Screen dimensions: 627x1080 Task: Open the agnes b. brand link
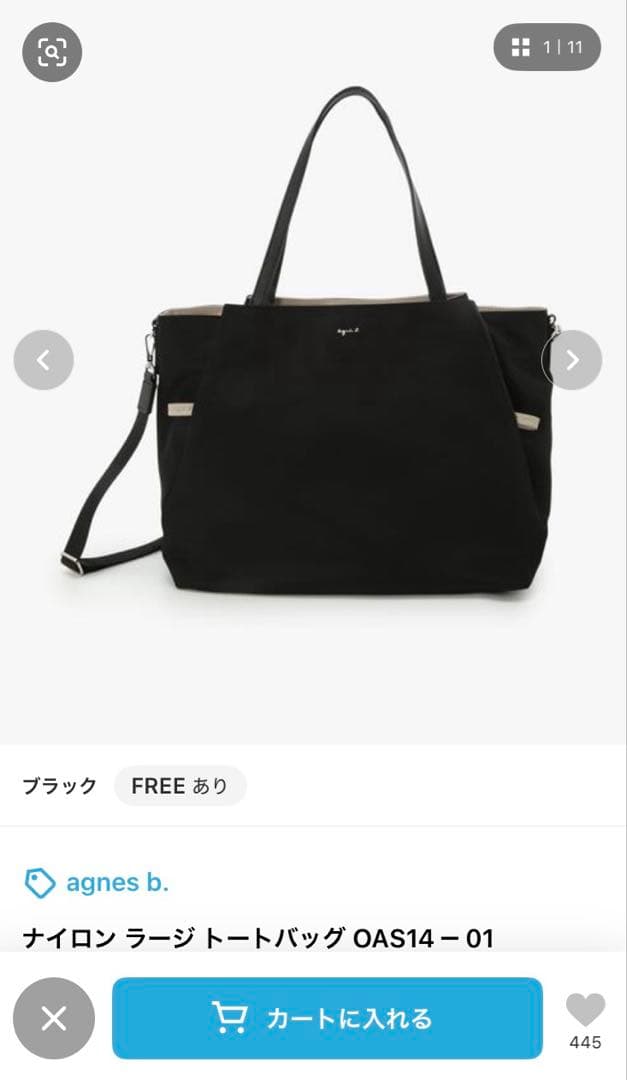click(x=116, y=883)
